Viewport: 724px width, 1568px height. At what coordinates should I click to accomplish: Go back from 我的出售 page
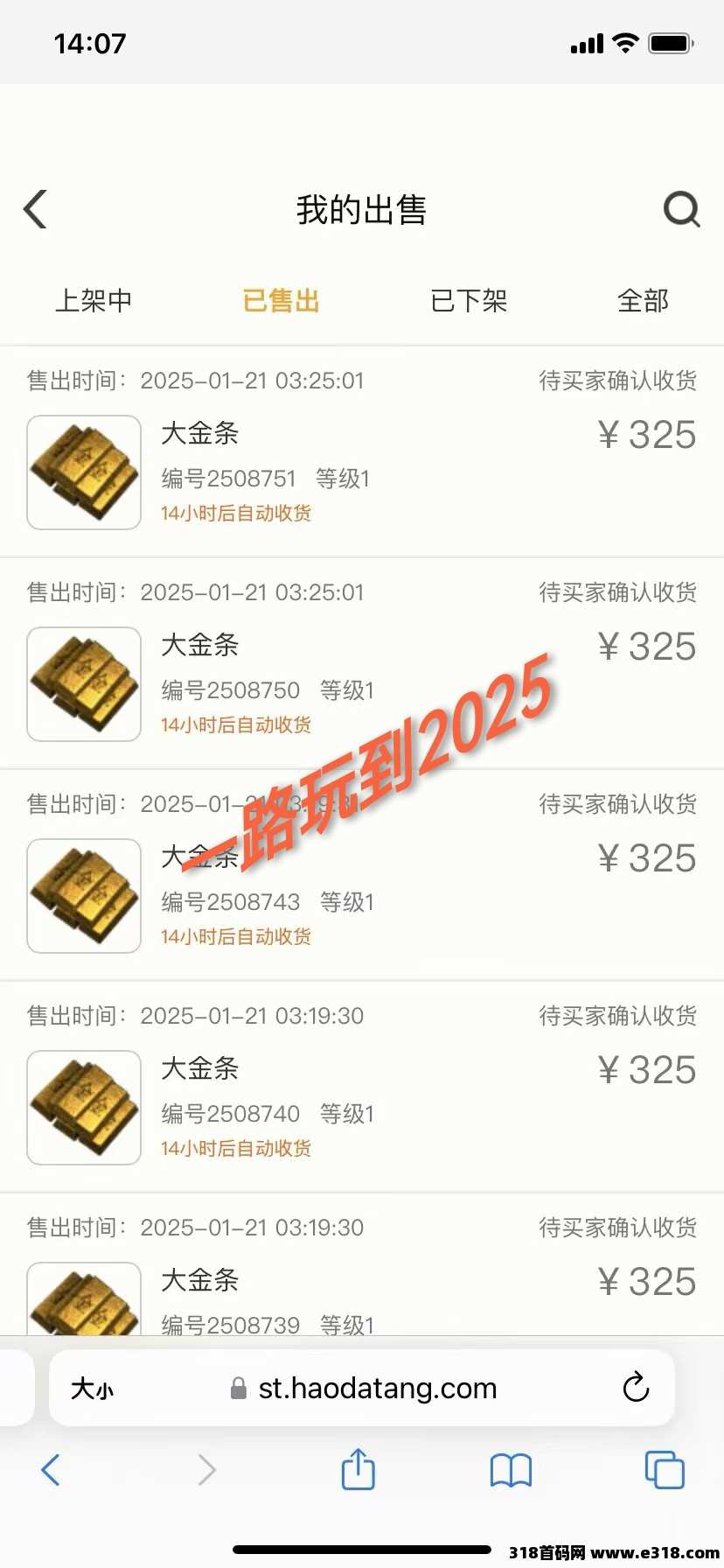[x=36, y=210]
